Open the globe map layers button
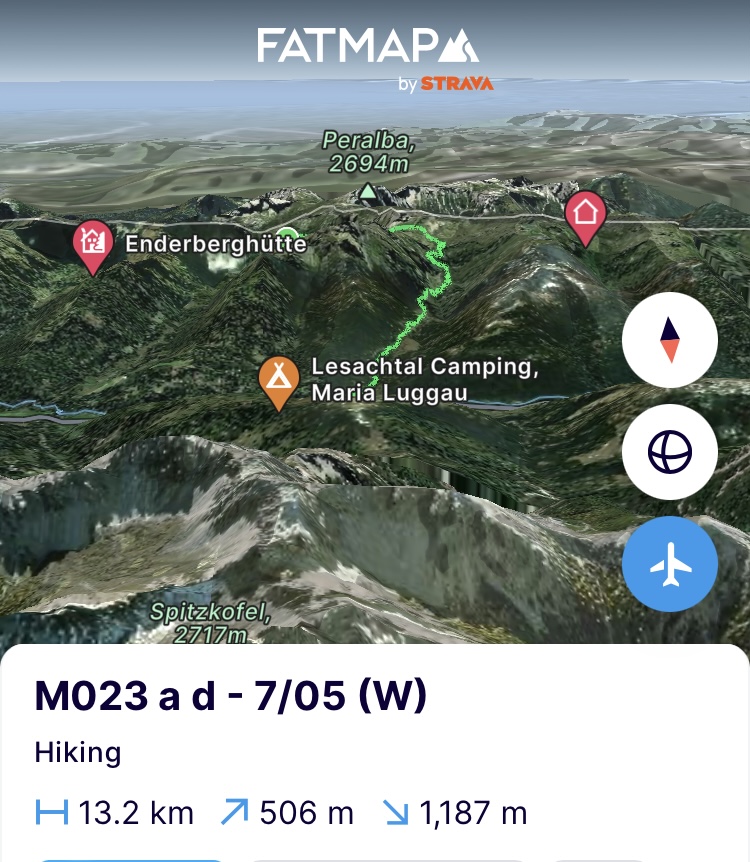 (669, 453)
